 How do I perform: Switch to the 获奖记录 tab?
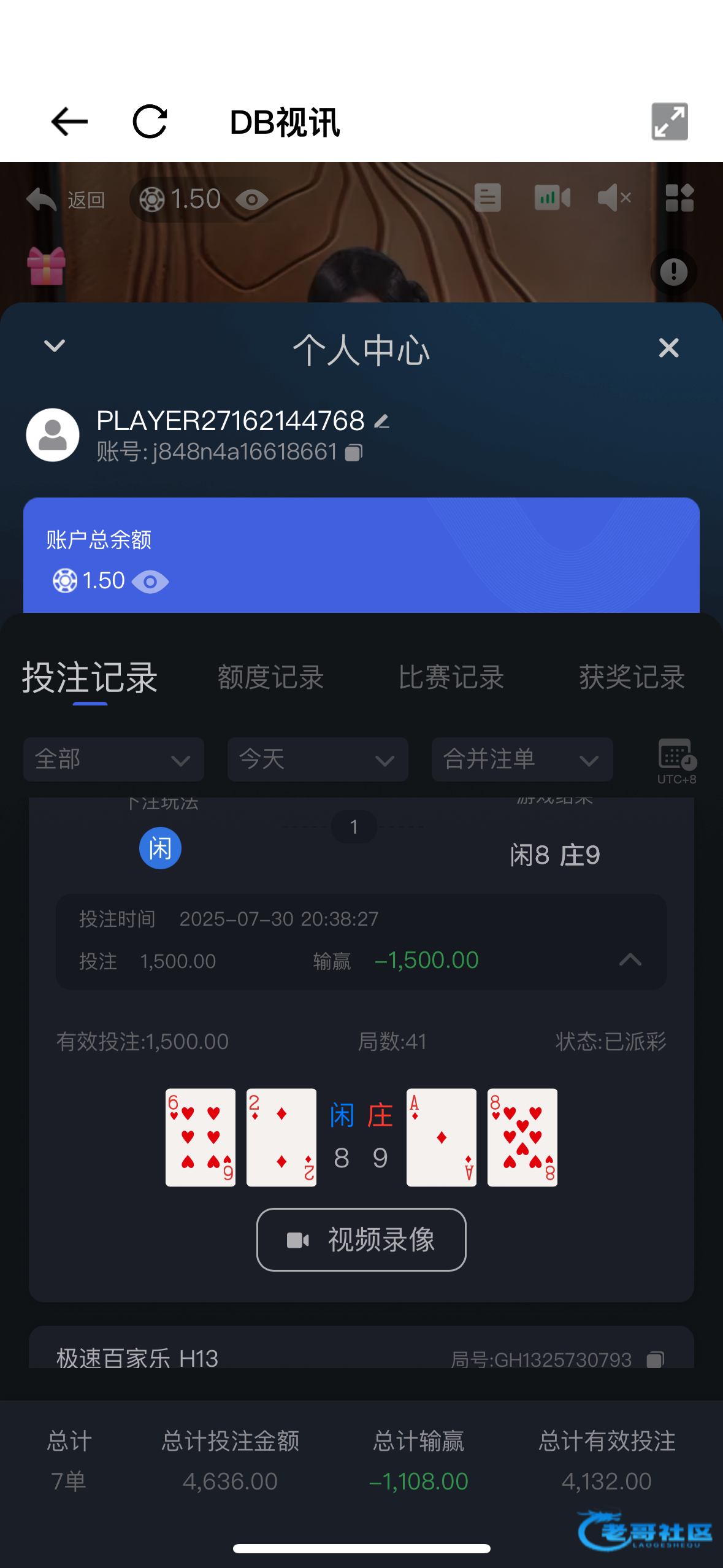pos(632,677)
